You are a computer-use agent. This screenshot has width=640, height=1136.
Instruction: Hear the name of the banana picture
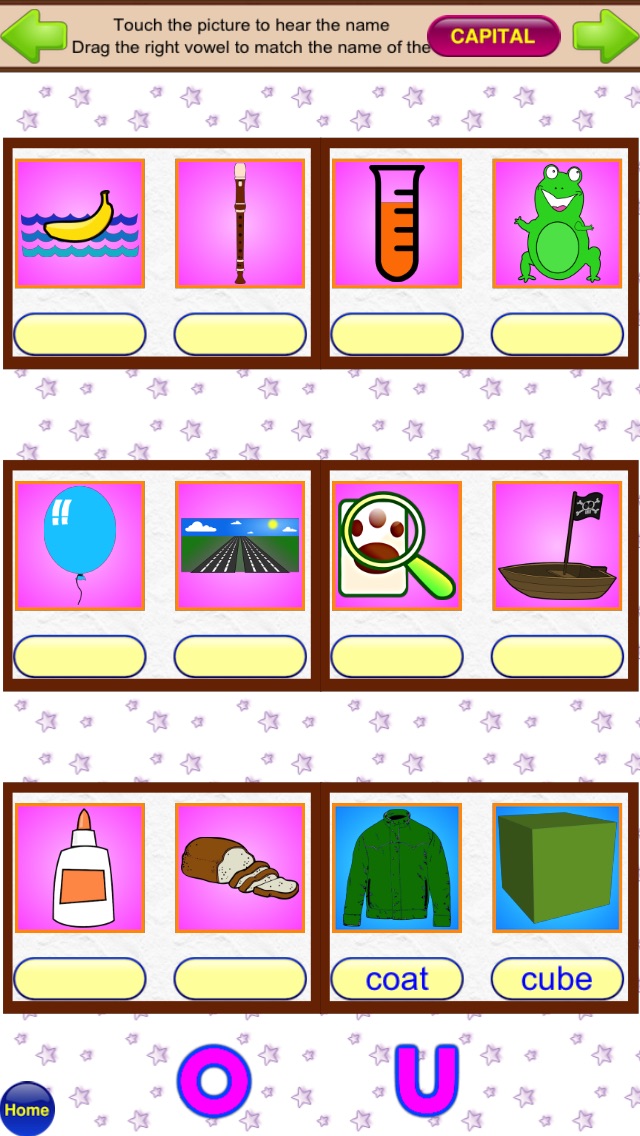(x=80, y=224)
